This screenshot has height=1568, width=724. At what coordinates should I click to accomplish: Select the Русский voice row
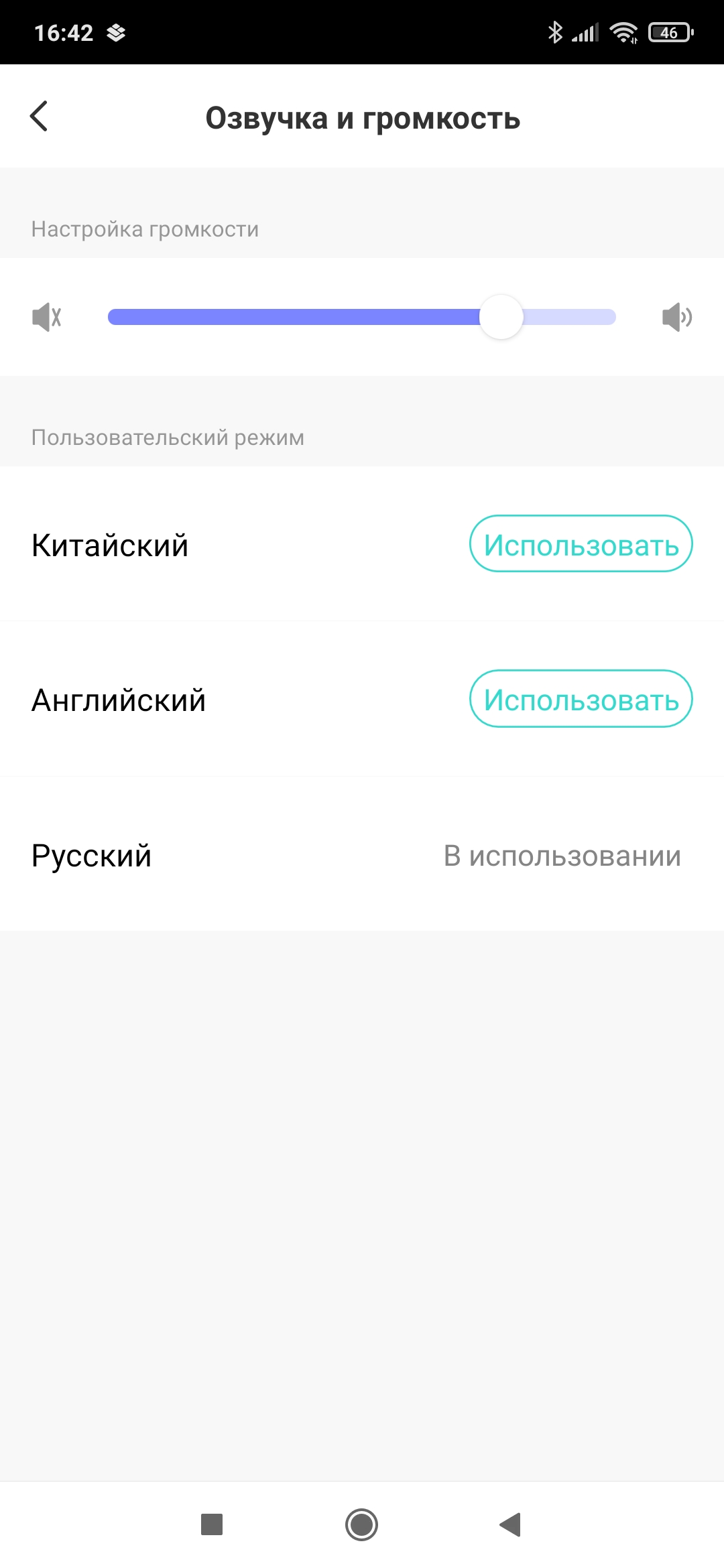click(362, 855)
